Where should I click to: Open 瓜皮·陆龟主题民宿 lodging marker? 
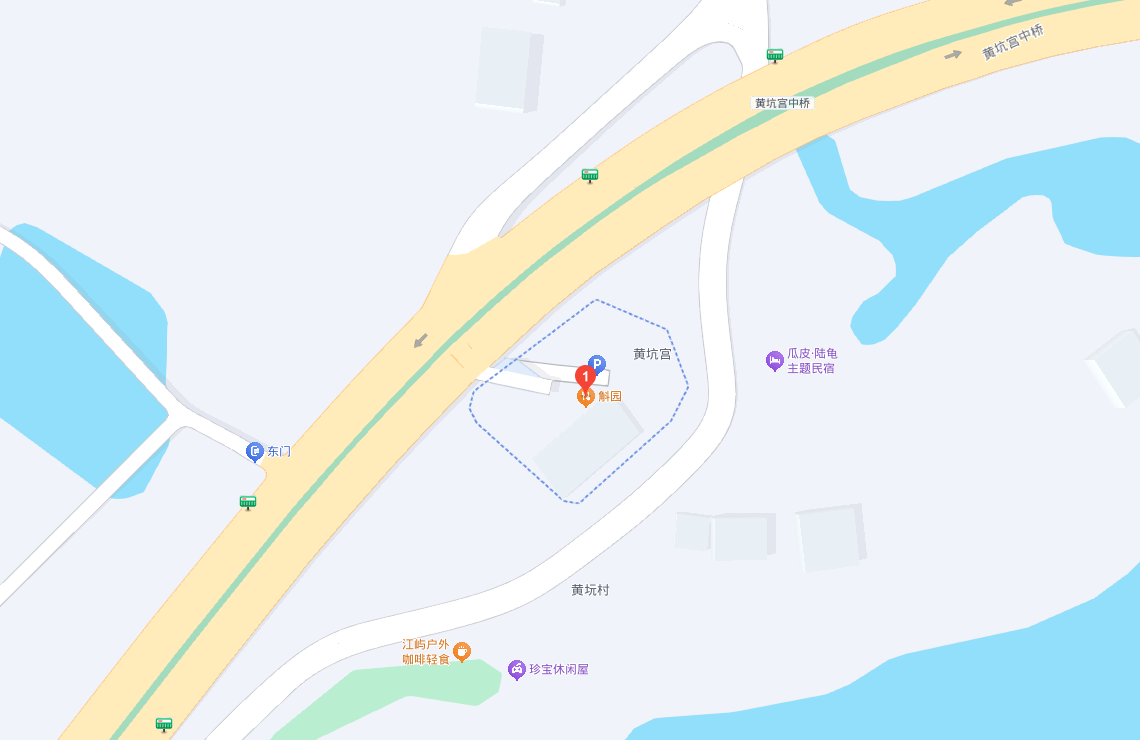(774, 361)
